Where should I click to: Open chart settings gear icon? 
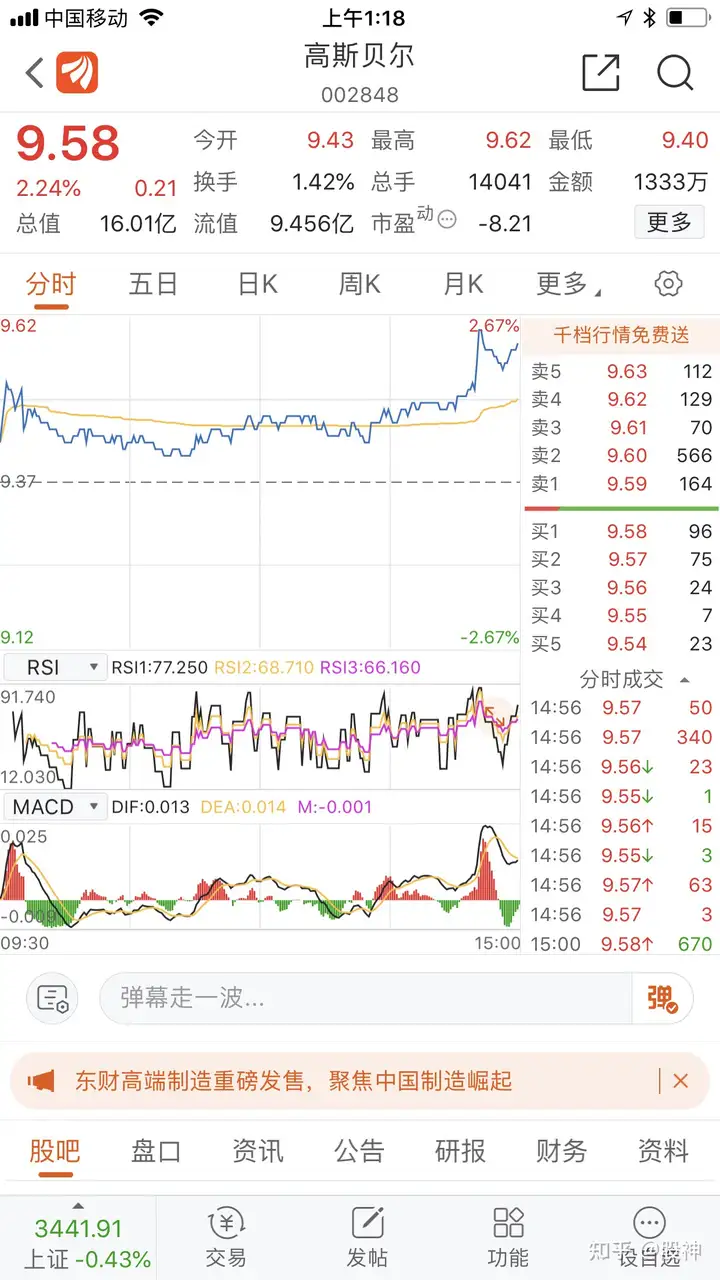coord(668,283)
